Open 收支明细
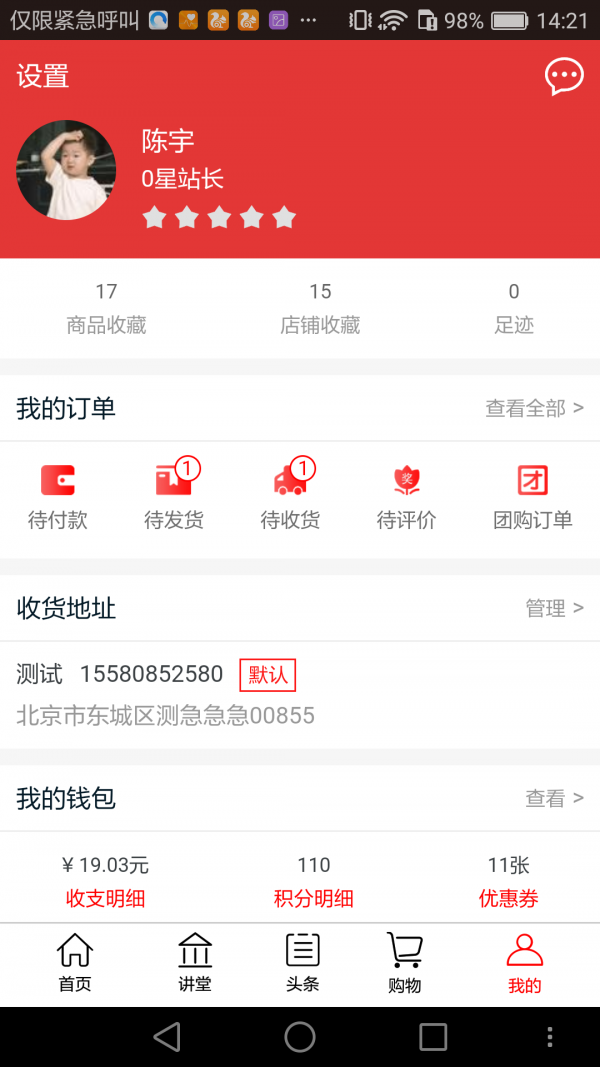The width and height of the screenshot is (600, 1067). pyautogui.click(x=106, y=897)
